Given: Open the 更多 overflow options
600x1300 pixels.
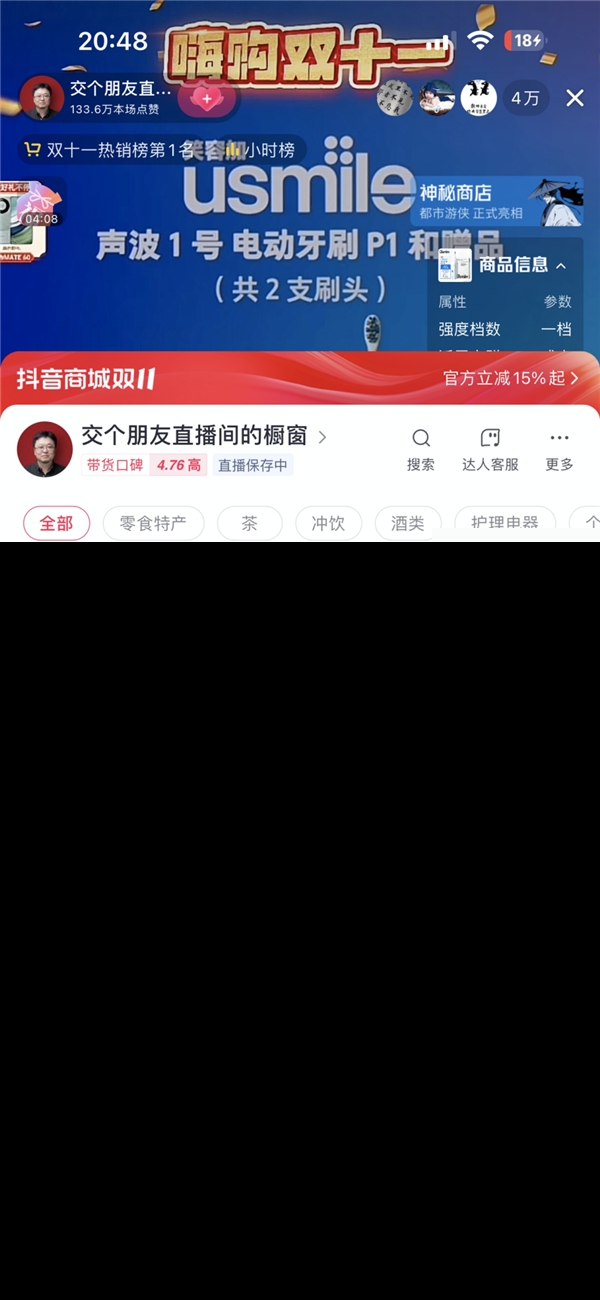Looking at the screenshot, I should pyautogui.click(x=559, y=449).
